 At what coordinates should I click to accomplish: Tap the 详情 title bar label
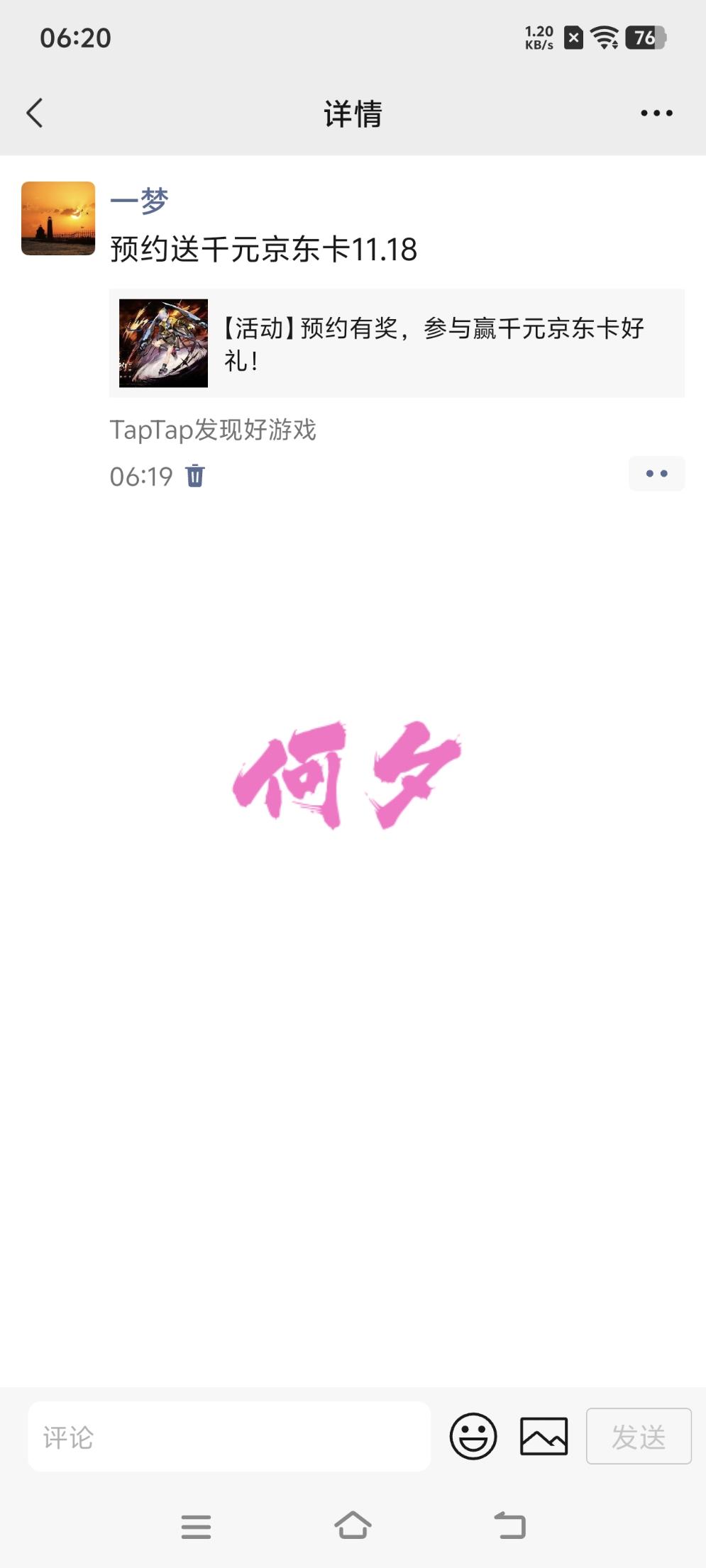click(x=353, y=114)
